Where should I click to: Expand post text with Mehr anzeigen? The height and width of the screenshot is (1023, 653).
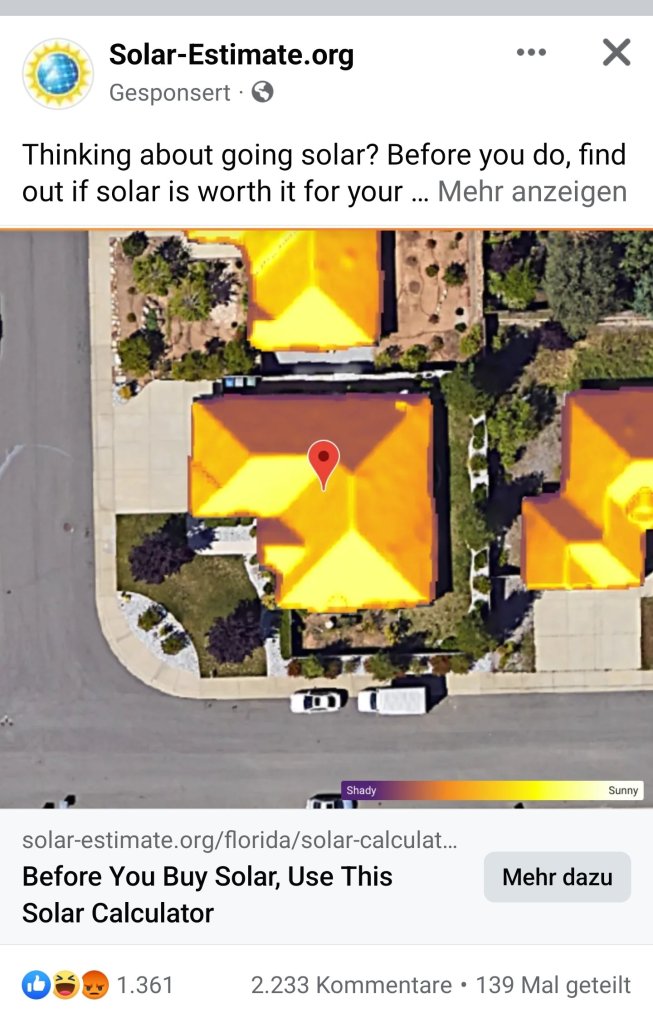click(532, 191)
